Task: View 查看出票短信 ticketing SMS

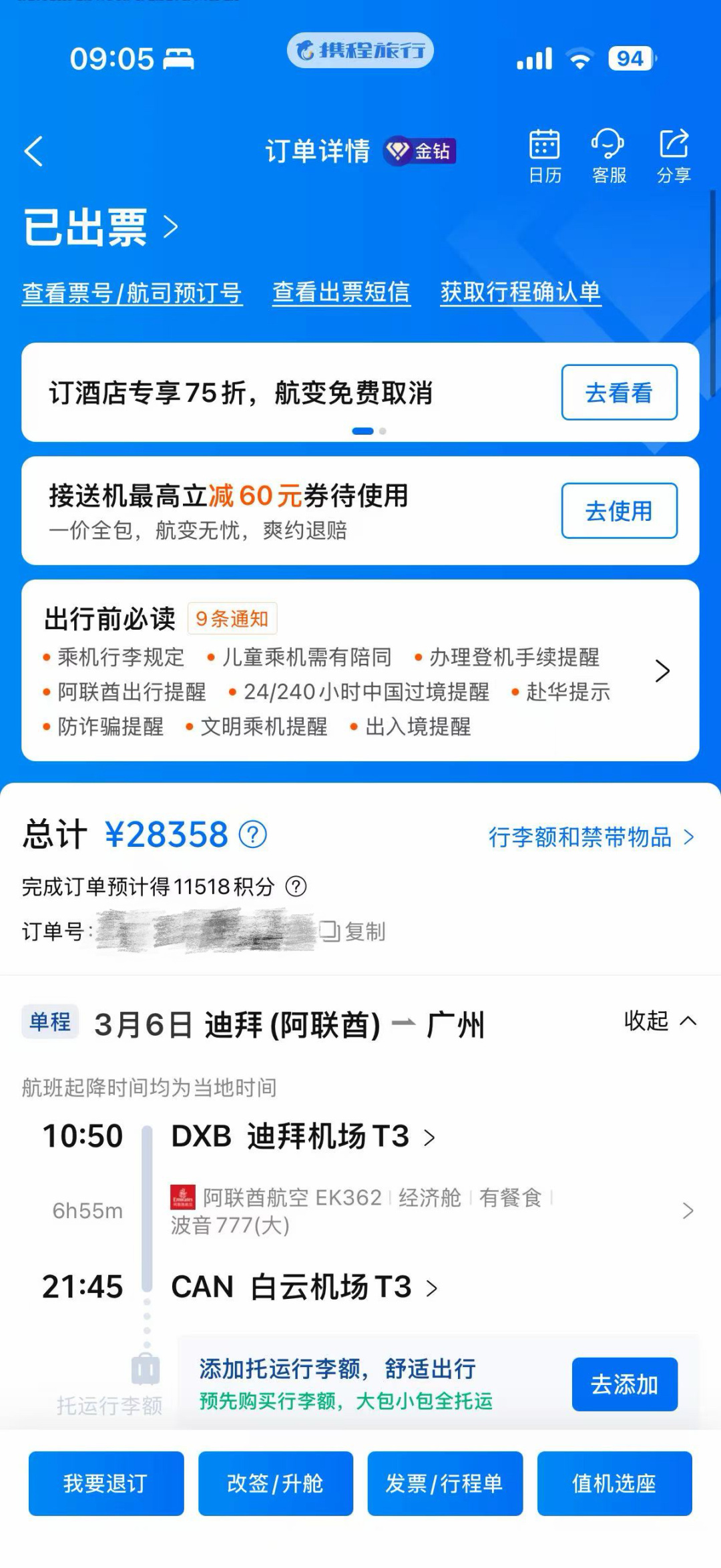Action: 341,292
